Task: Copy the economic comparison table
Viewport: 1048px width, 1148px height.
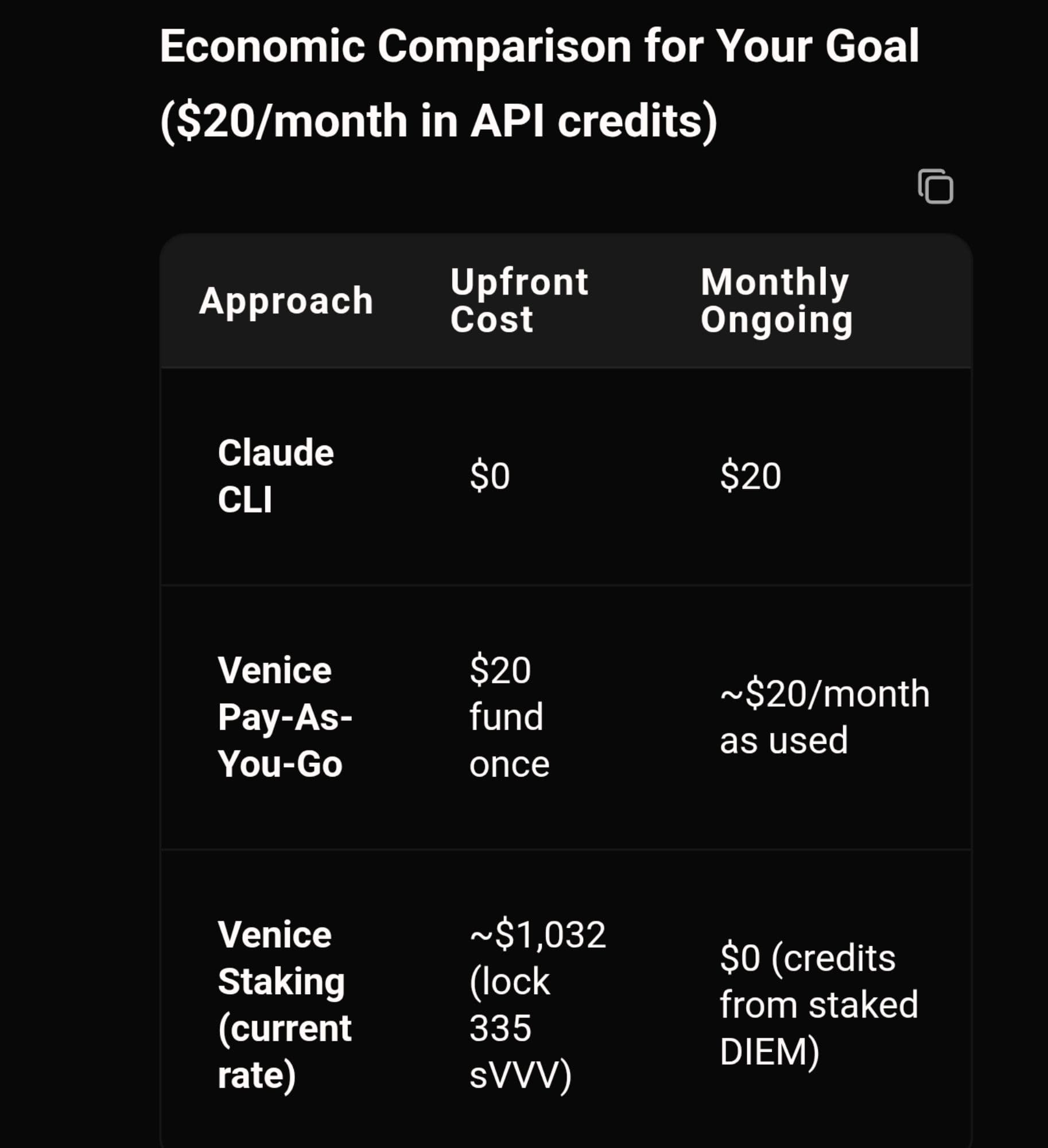Action: coord(936,187)
